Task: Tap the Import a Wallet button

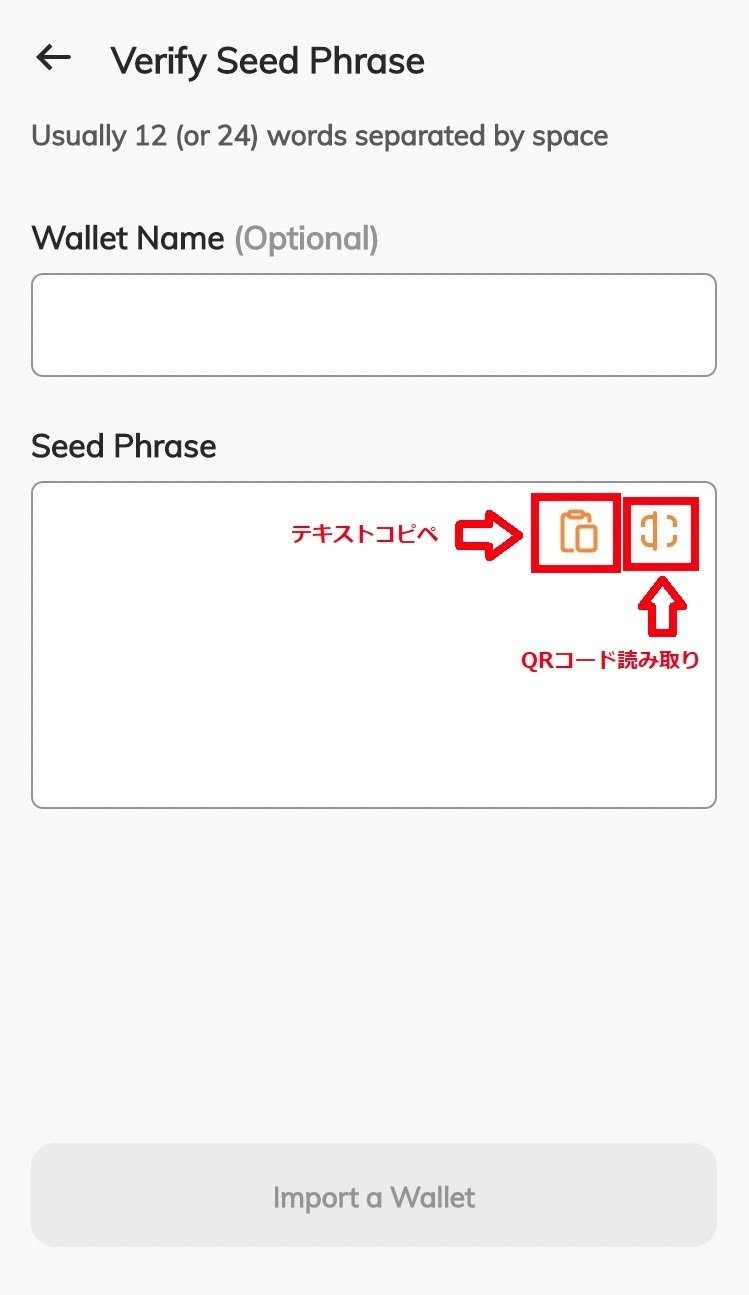Action: pos(374,1196)
